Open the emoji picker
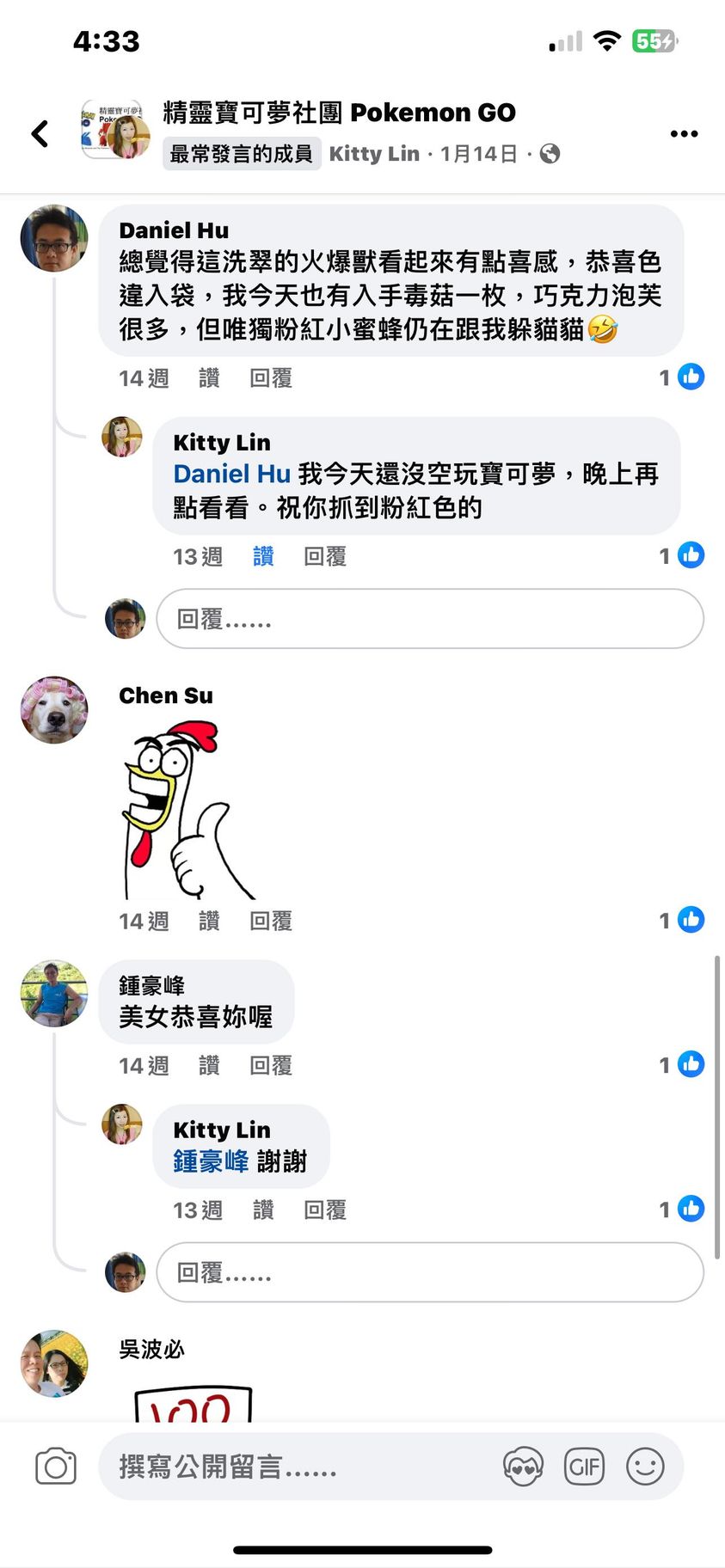725x1568 pixels. tap(645, 1467)
